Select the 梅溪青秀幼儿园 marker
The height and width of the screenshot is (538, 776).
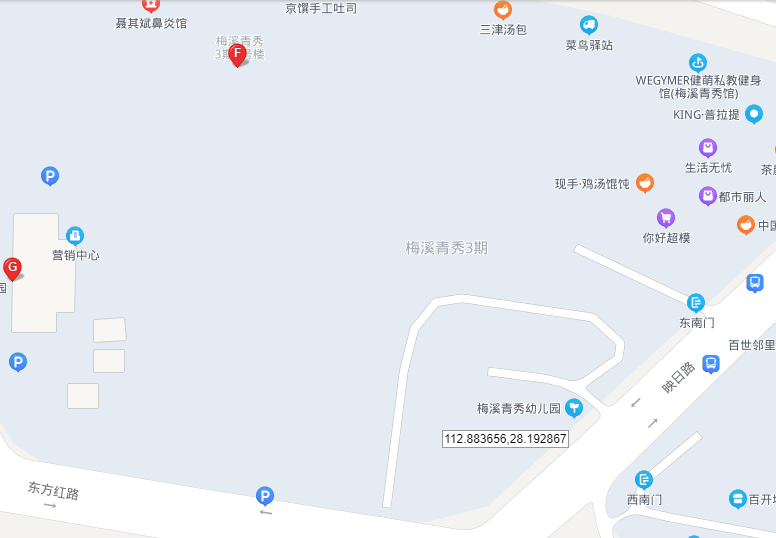(x=574, y=407)
